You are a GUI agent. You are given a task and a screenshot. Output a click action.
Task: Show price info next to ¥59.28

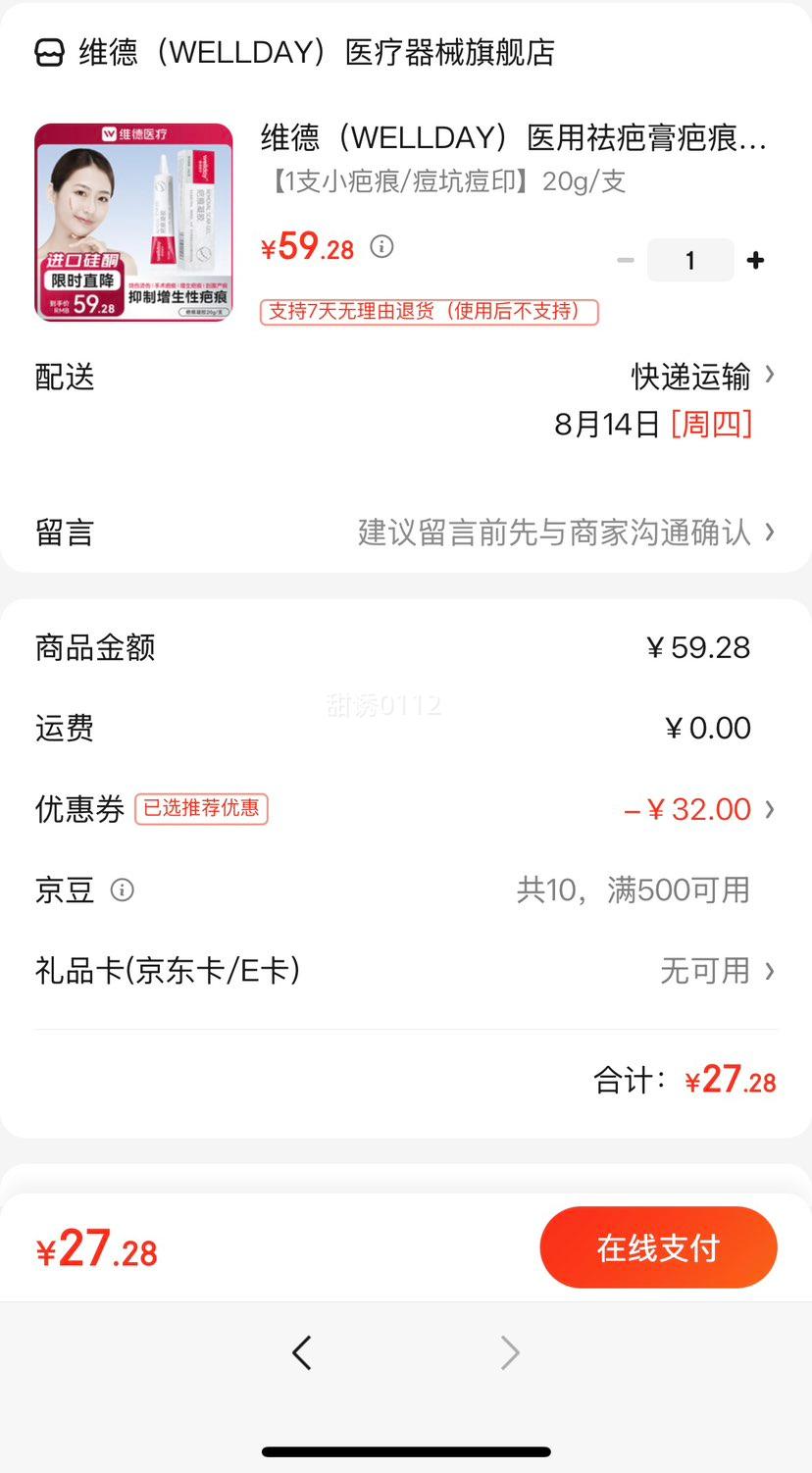pos(381,246)
